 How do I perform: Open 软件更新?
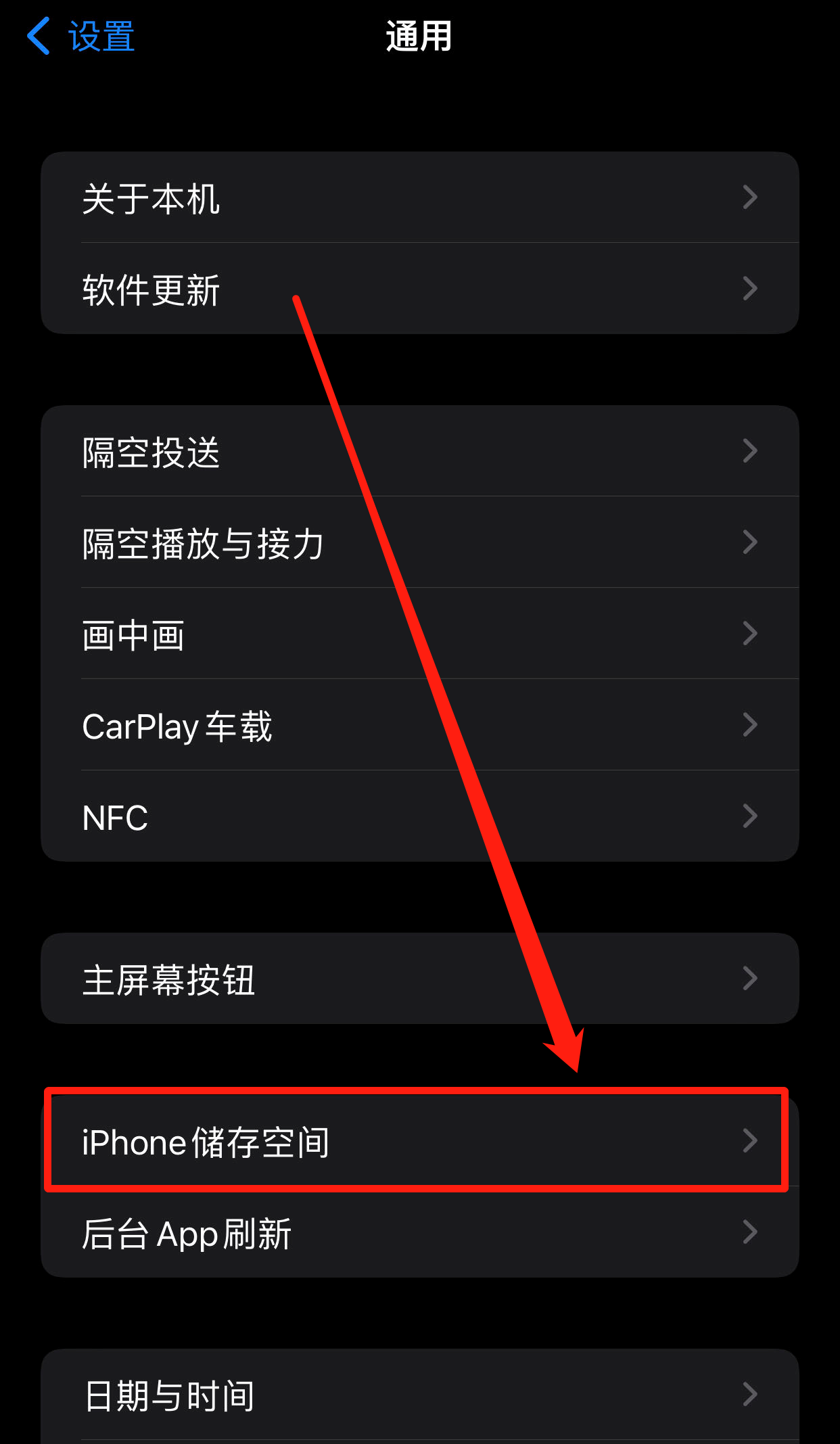click(x=420, y=289)
